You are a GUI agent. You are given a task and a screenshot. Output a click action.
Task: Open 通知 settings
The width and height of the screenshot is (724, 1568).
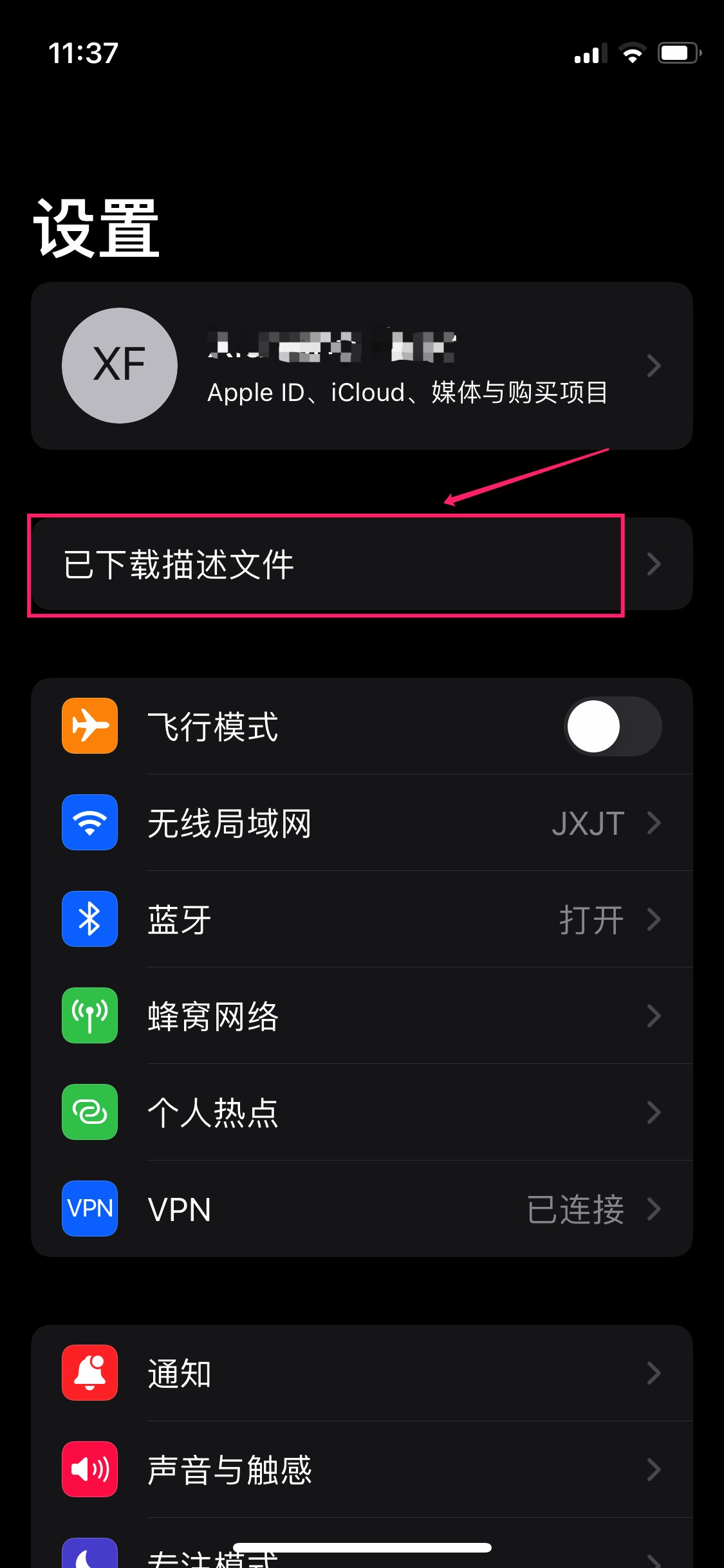pos(362,1373)
